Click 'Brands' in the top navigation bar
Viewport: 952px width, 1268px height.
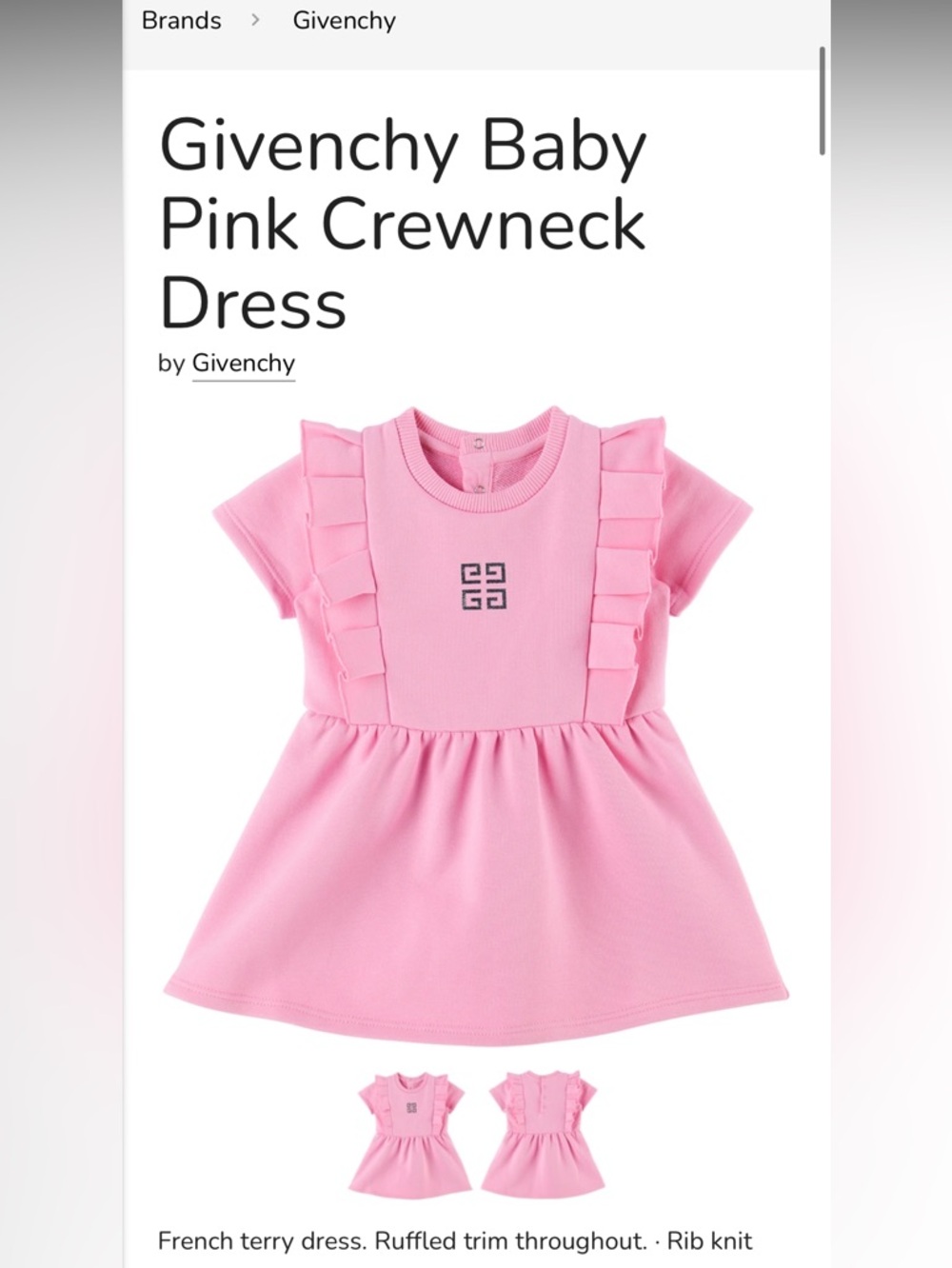181,20
